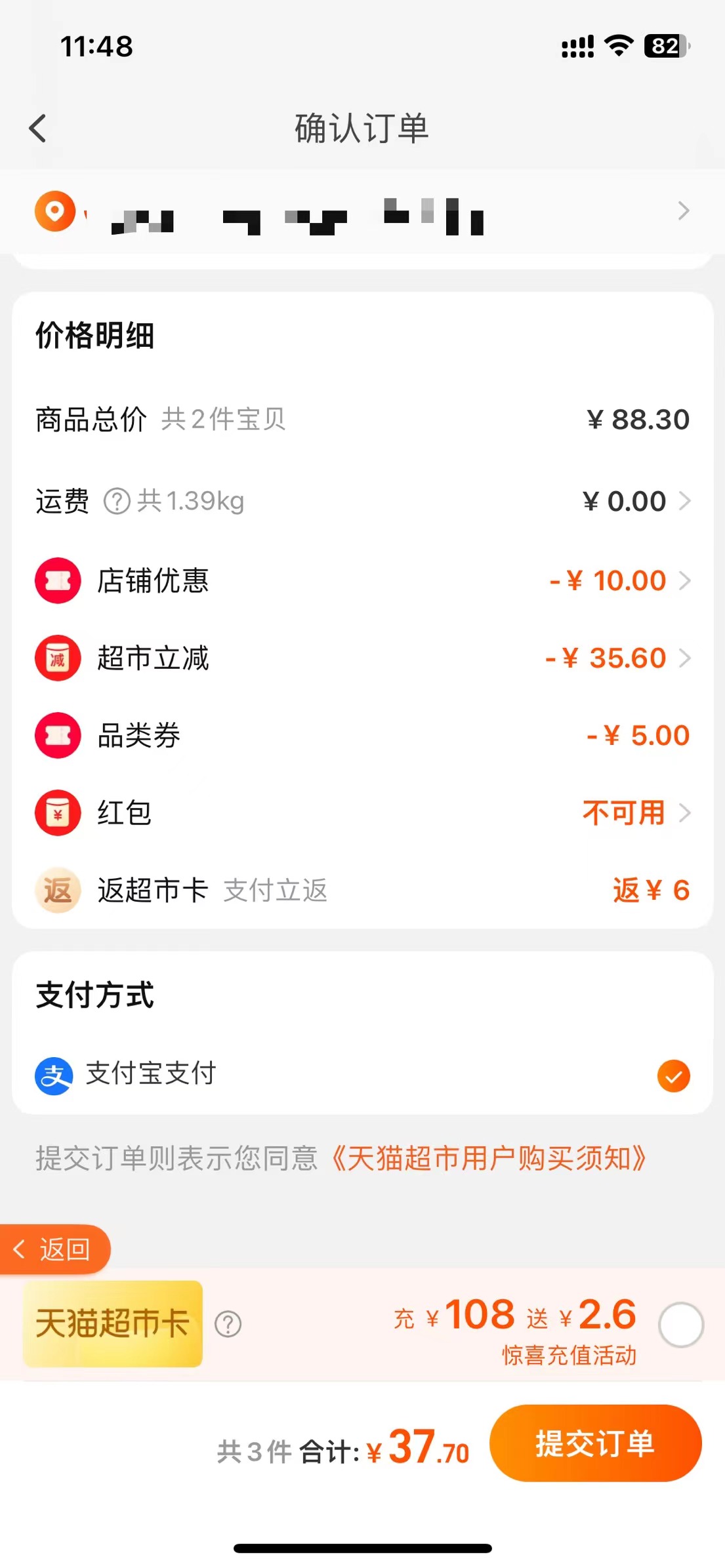This screenshot has height=1568, width=725.
Task: Open the 《天猫超市用户购买须知》 link
Action: click(x=489, y=1158)
